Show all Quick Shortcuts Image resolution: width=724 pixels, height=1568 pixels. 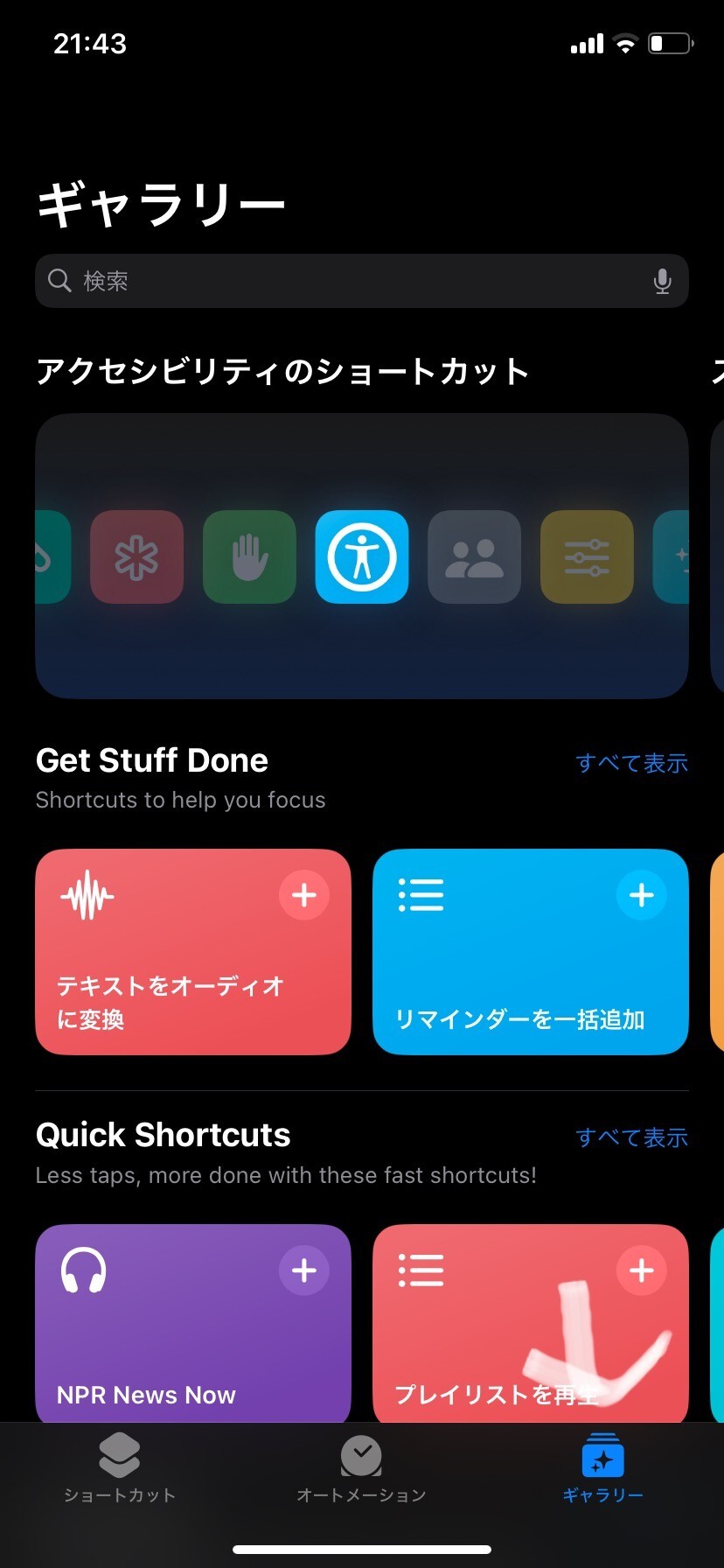[x=631, y=1137]
